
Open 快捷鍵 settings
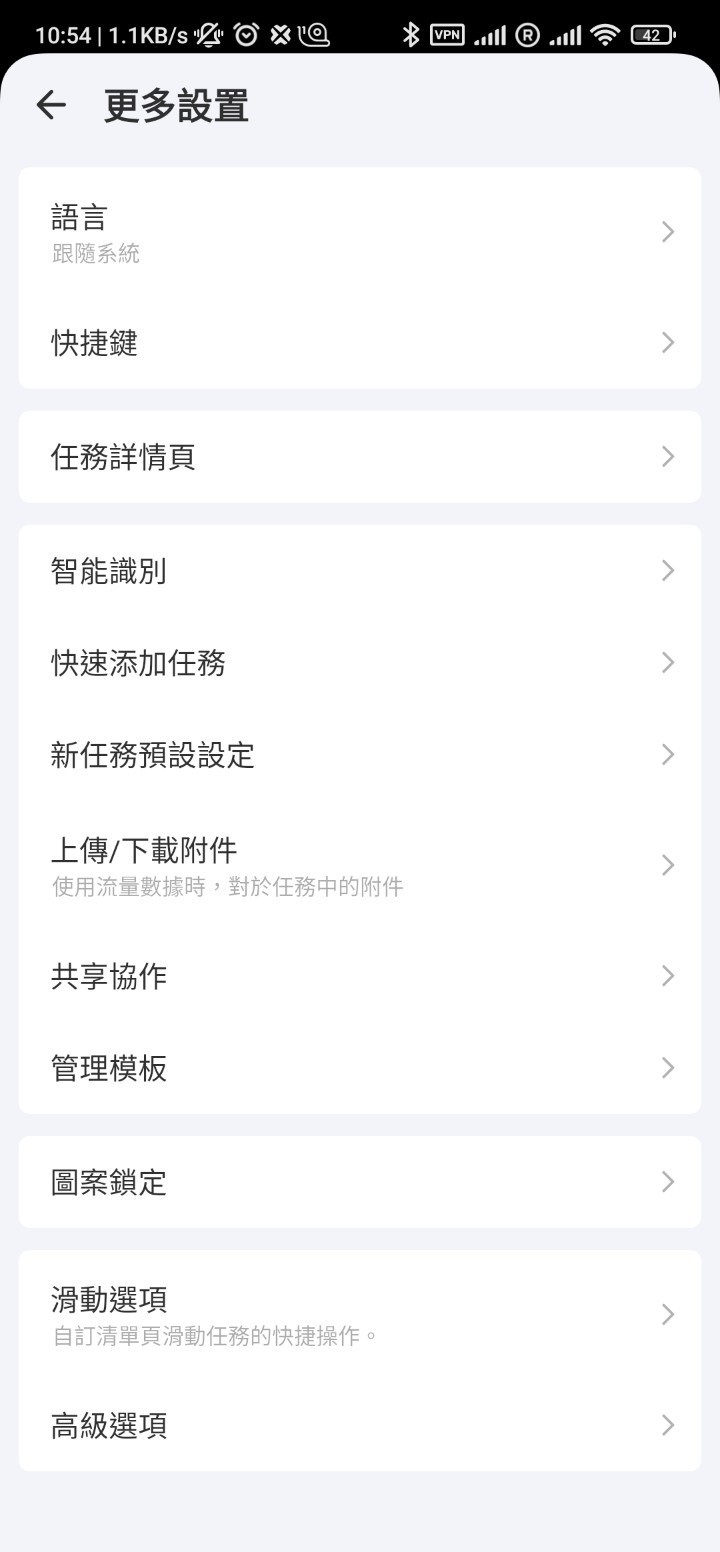click(x=360, y=343)
